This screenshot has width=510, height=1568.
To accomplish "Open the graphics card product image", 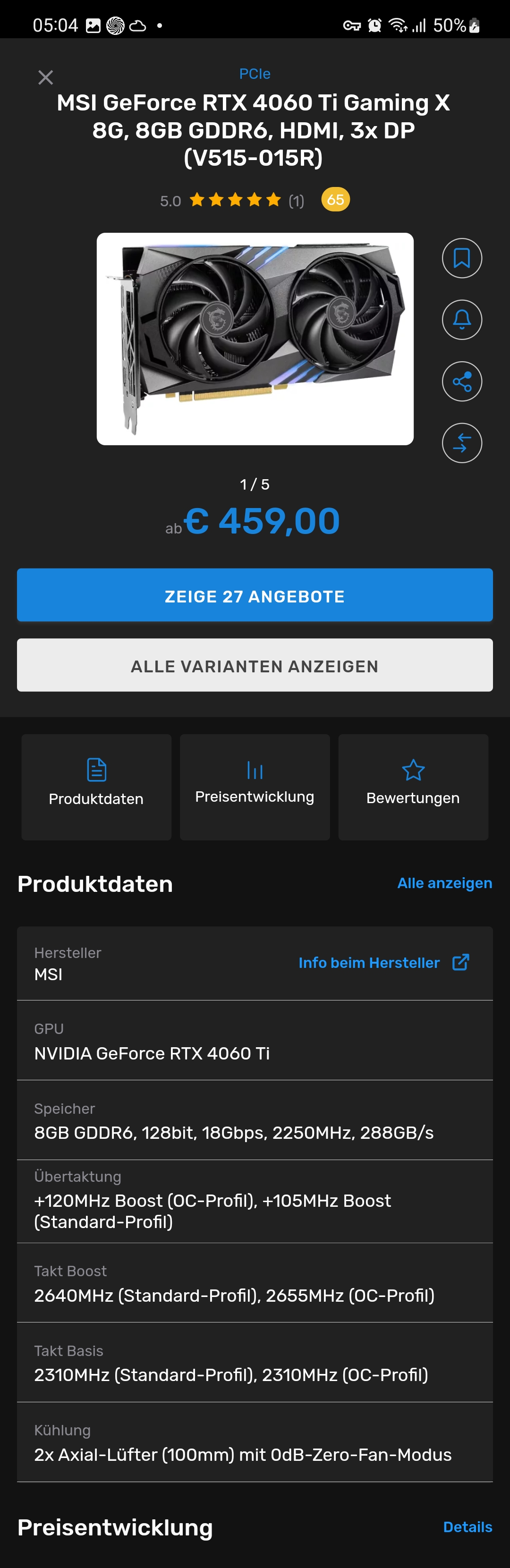I will 255,339.
